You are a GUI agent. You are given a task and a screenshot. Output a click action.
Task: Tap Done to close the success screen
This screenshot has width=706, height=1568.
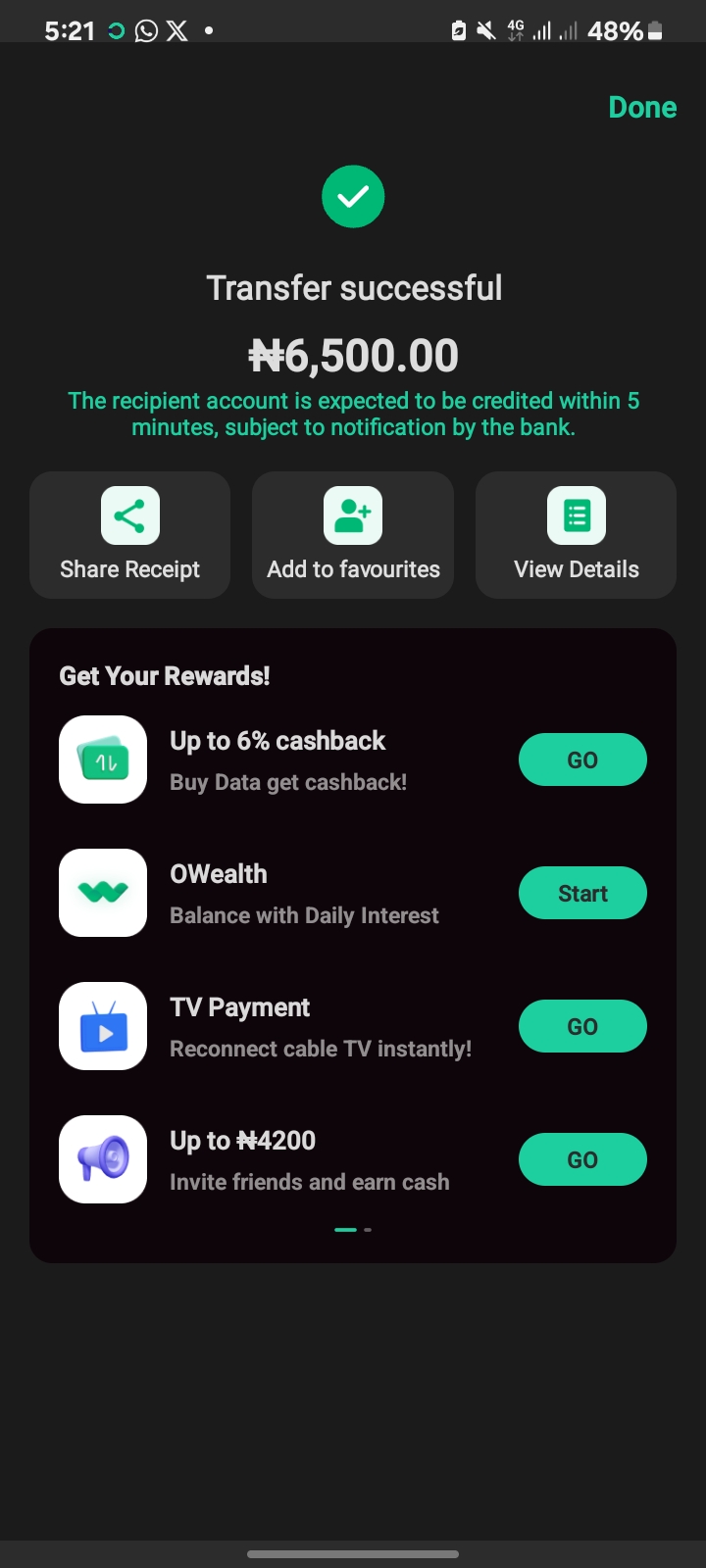(642, 107)
